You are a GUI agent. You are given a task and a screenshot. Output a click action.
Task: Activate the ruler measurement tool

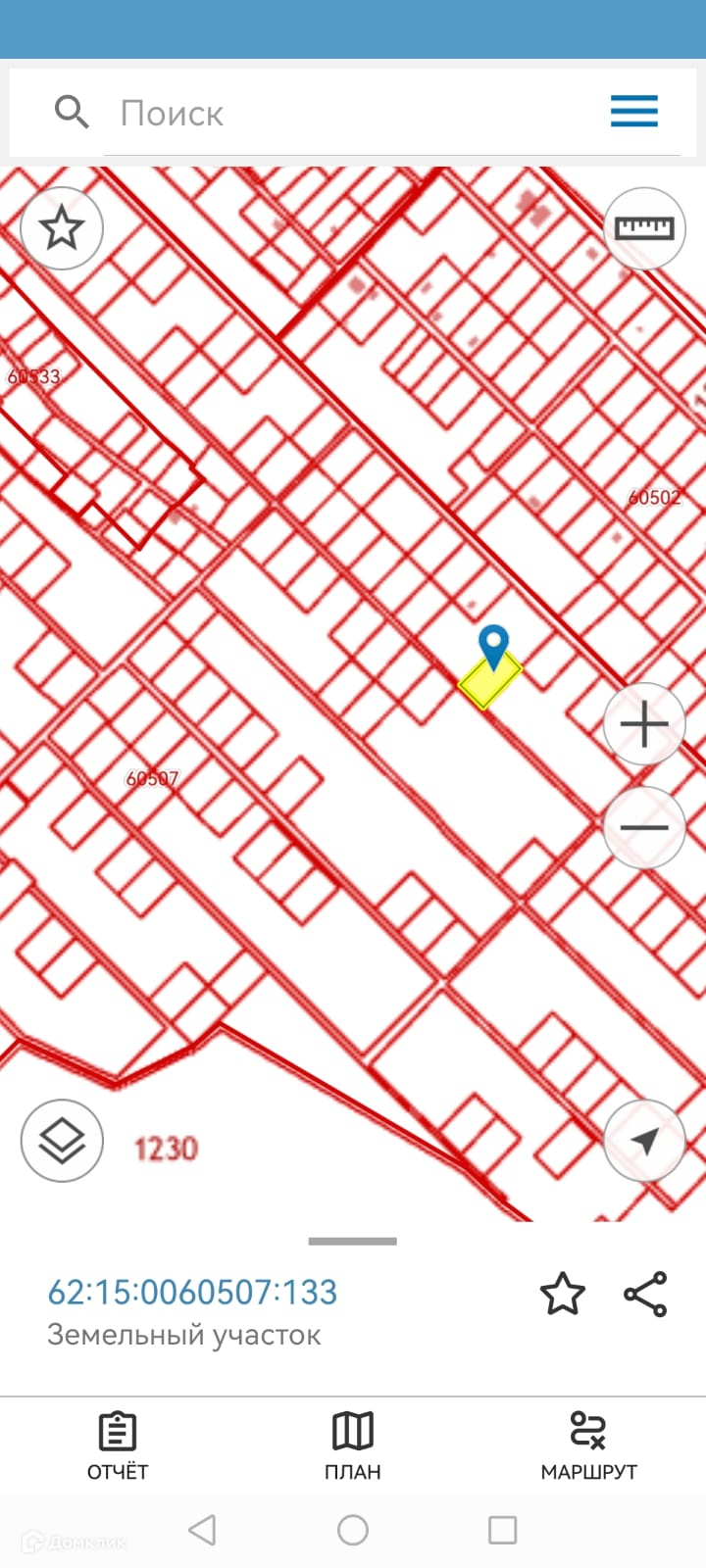[644, 228]
